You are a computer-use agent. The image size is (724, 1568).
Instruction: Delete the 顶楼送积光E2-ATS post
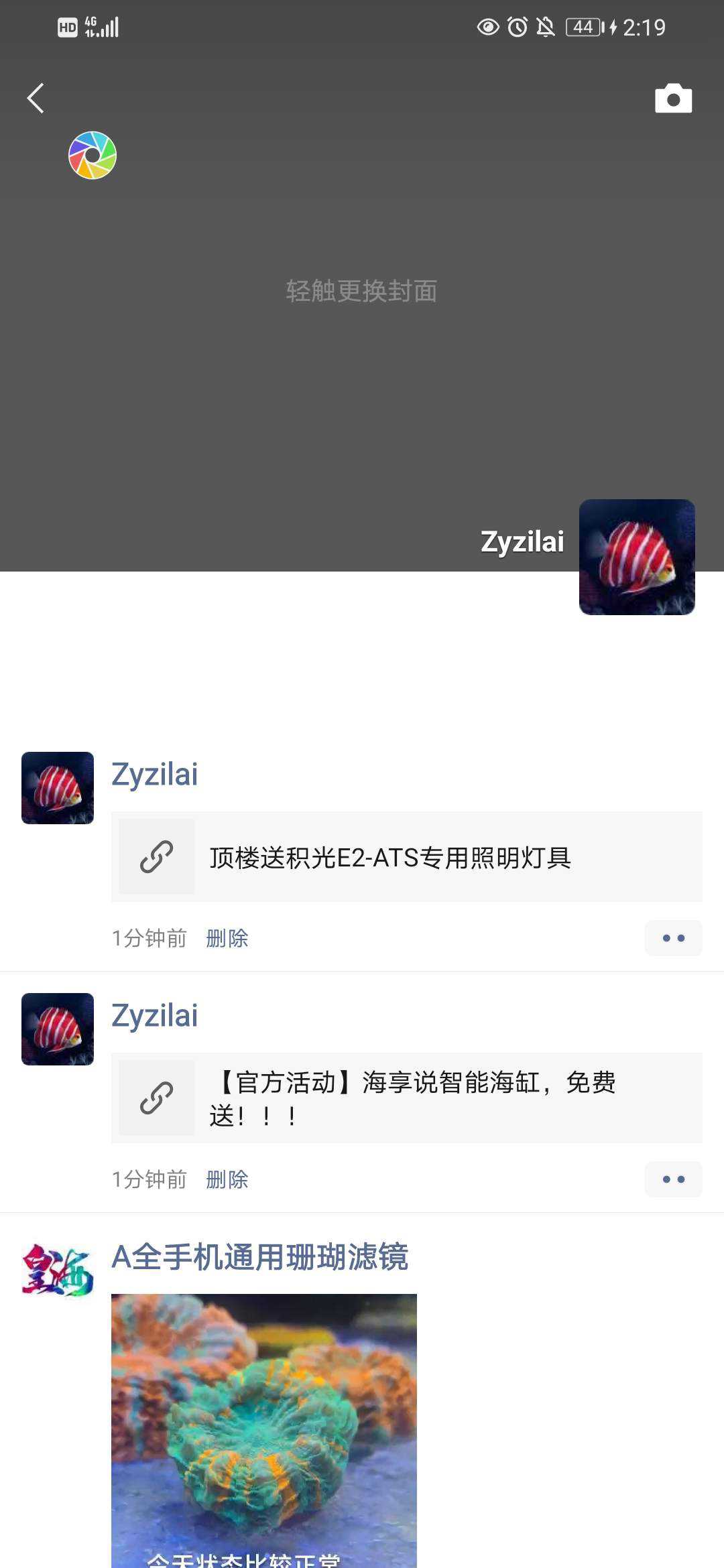[227, 938]
